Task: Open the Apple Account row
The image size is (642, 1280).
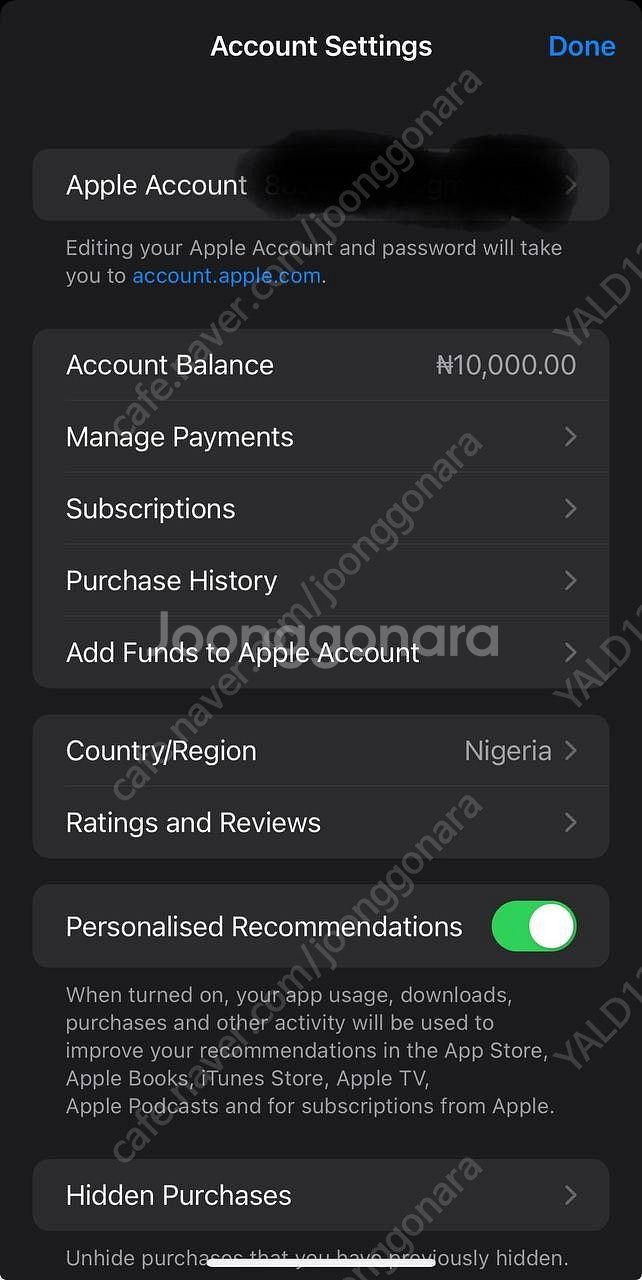Action: tap(320, 185)
